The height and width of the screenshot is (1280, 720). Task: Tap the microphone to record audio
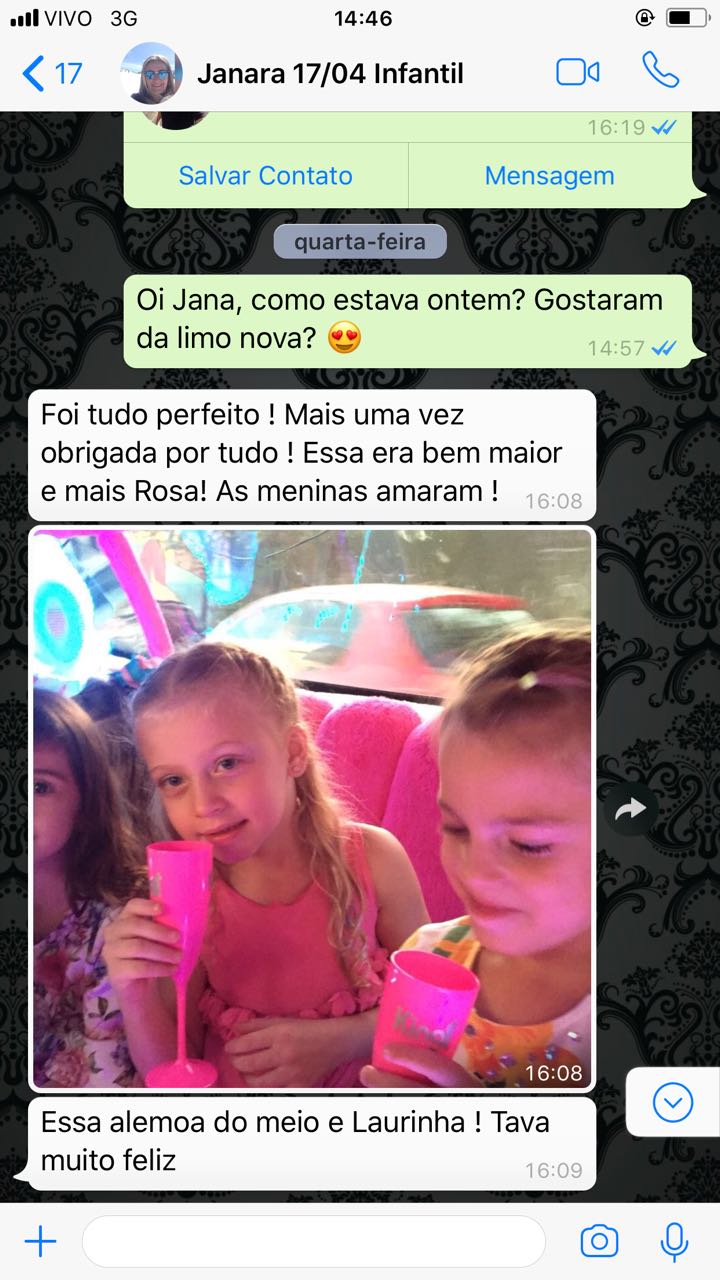674,1242
